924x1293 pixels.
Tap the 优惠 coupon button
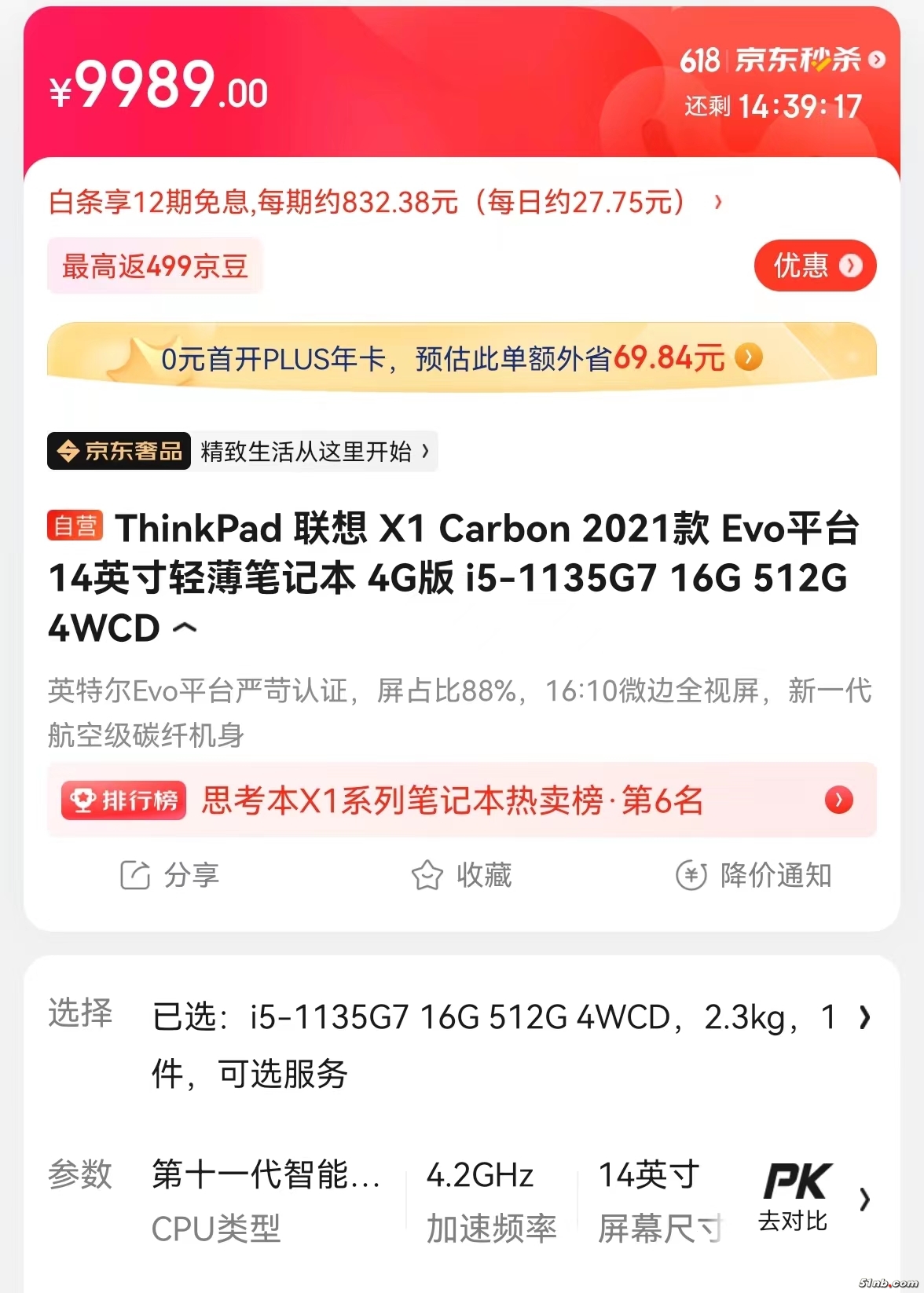(x=815, y=266)
